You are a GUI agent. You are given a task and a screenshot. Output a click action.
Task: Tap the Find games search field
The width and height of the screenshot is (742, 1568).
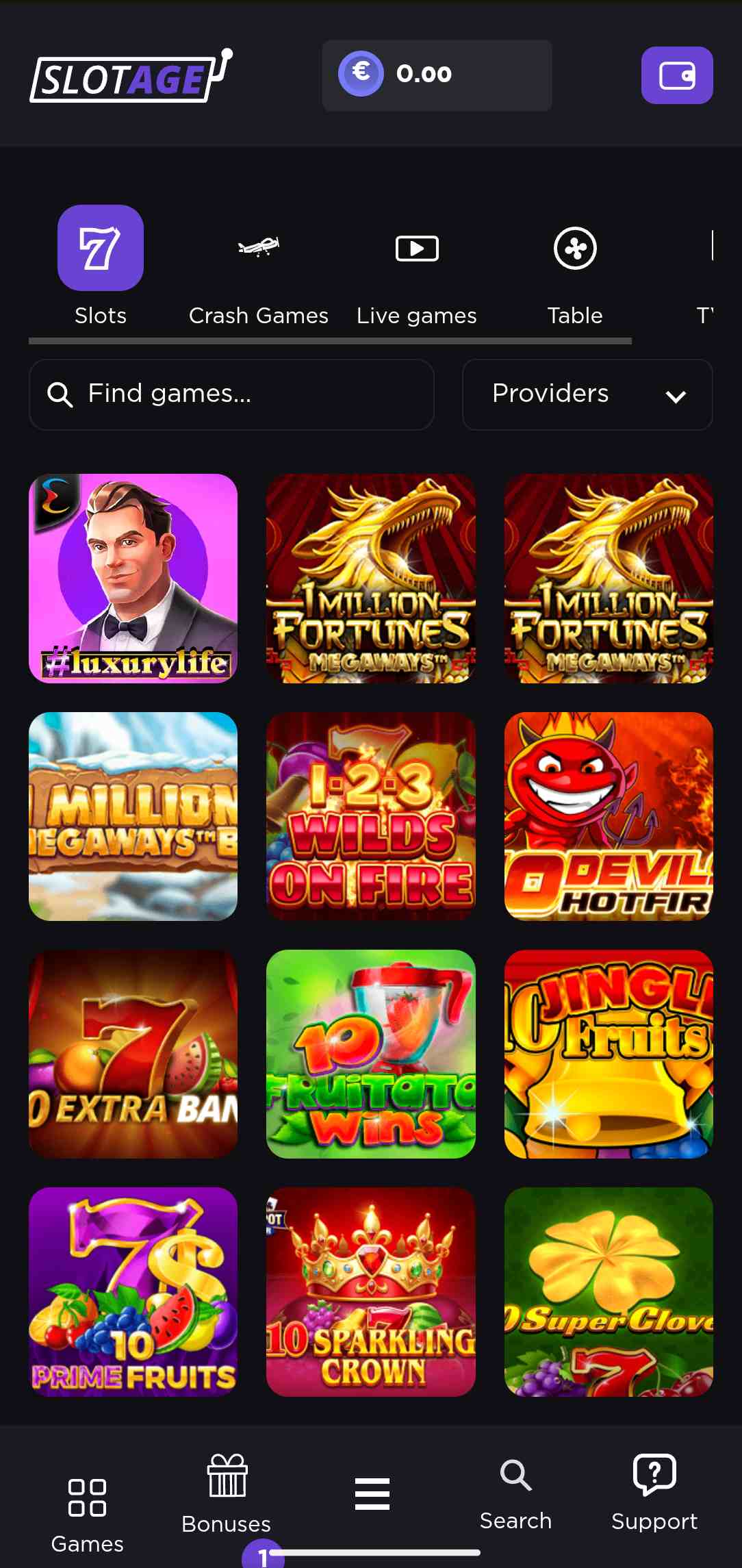pyautogui.click(x=231, y=394)
